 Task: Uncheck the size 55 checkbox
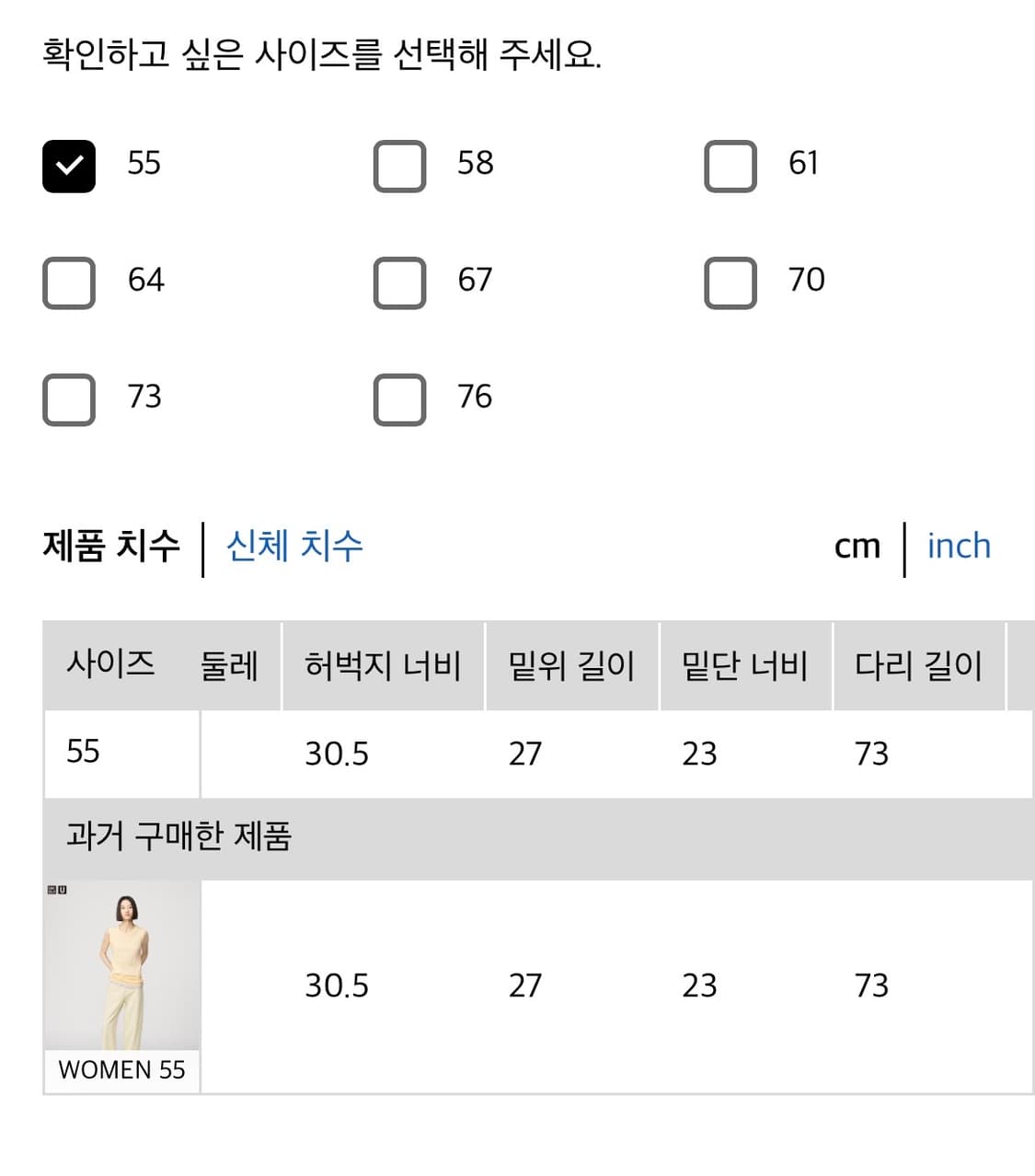tap(68, 166)
